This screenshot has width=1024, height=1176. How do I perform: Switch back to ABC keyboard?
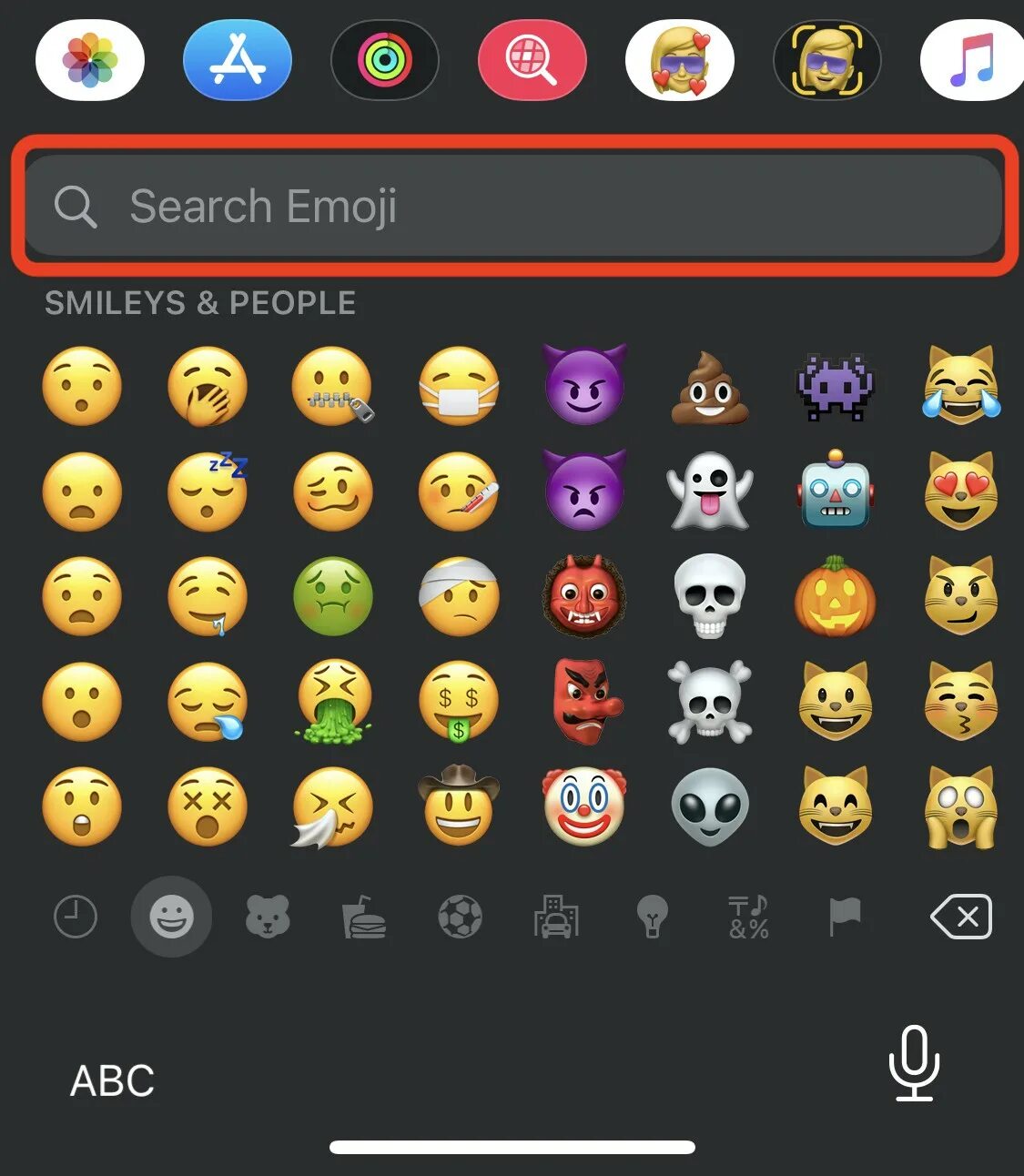tap(112, 1081)
